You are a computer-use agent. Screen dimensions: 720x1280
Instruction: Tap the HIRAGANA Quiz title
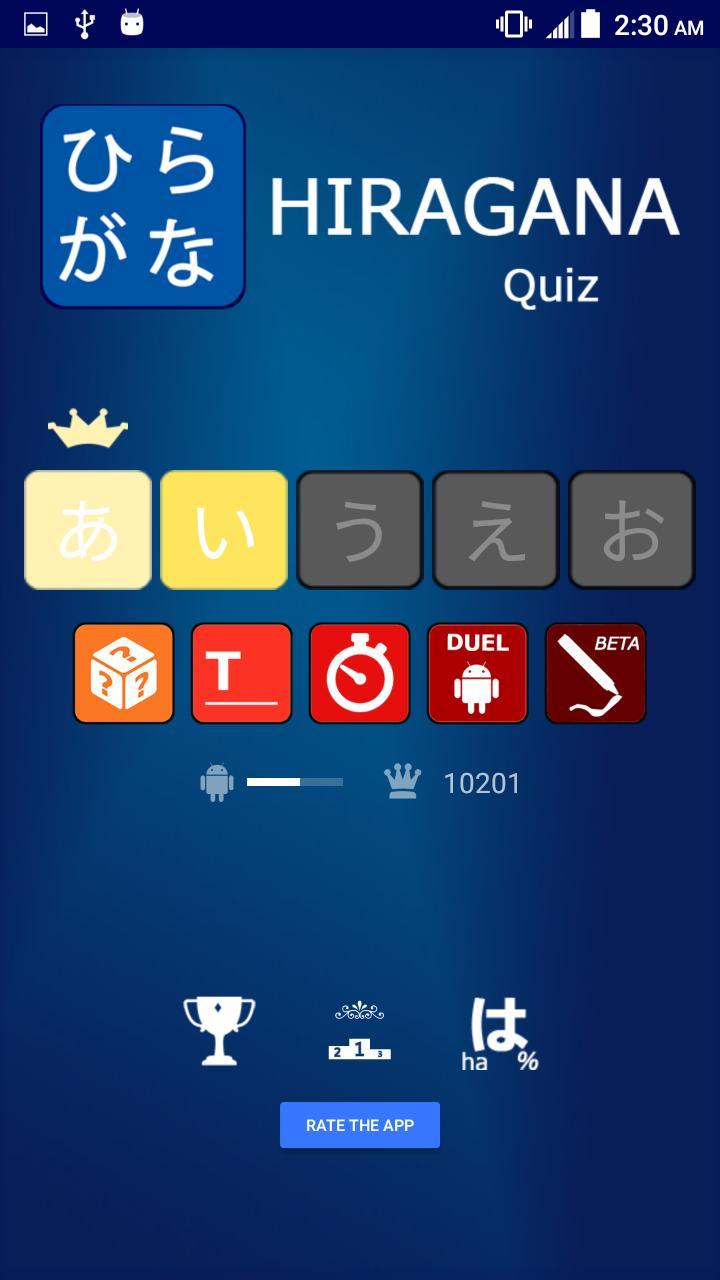click(x=477, y=207)
